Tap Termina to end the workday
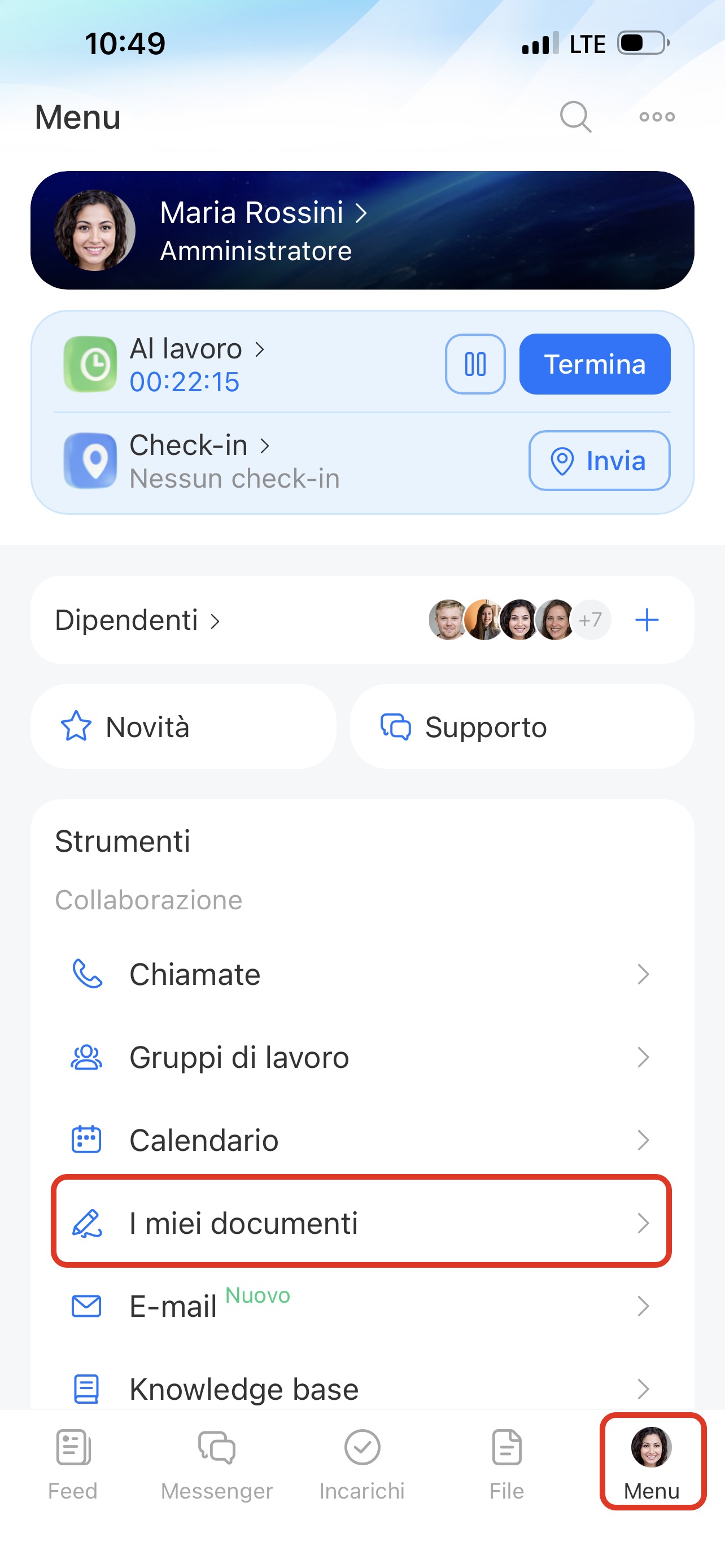The width and height of the screenshot is (725, 1568). 594,364
